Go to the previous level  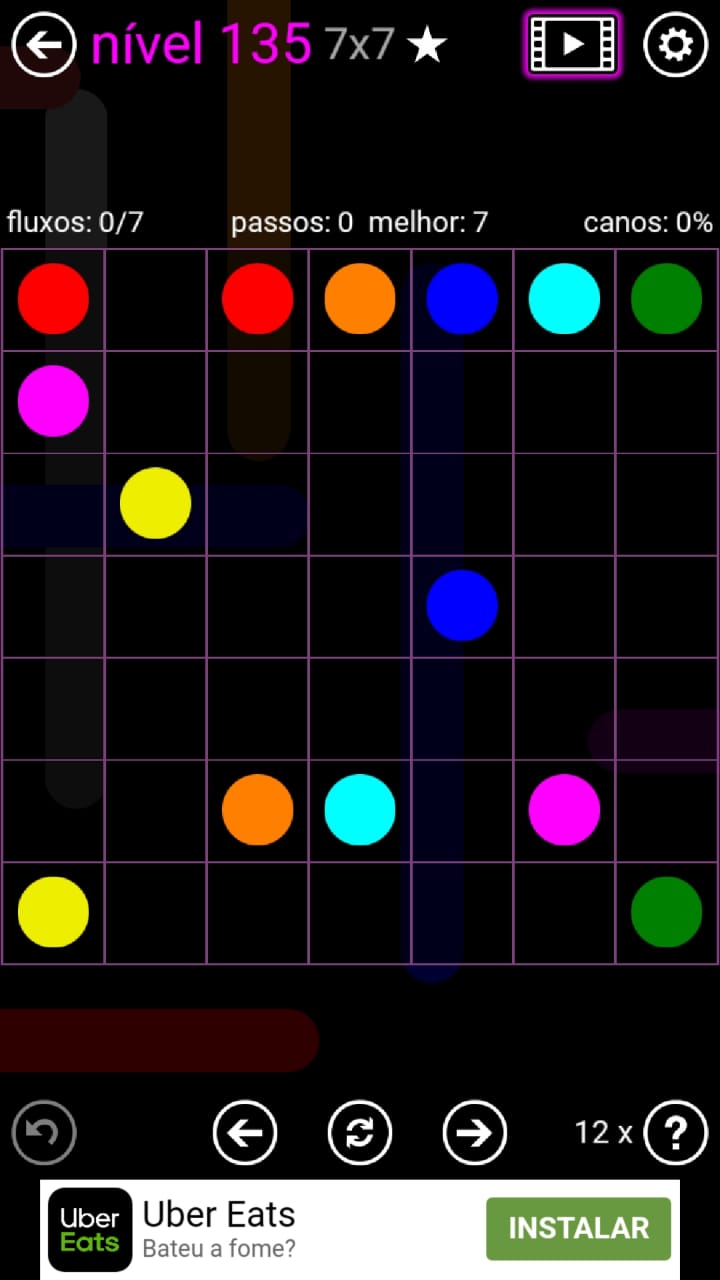[245, 1133]
